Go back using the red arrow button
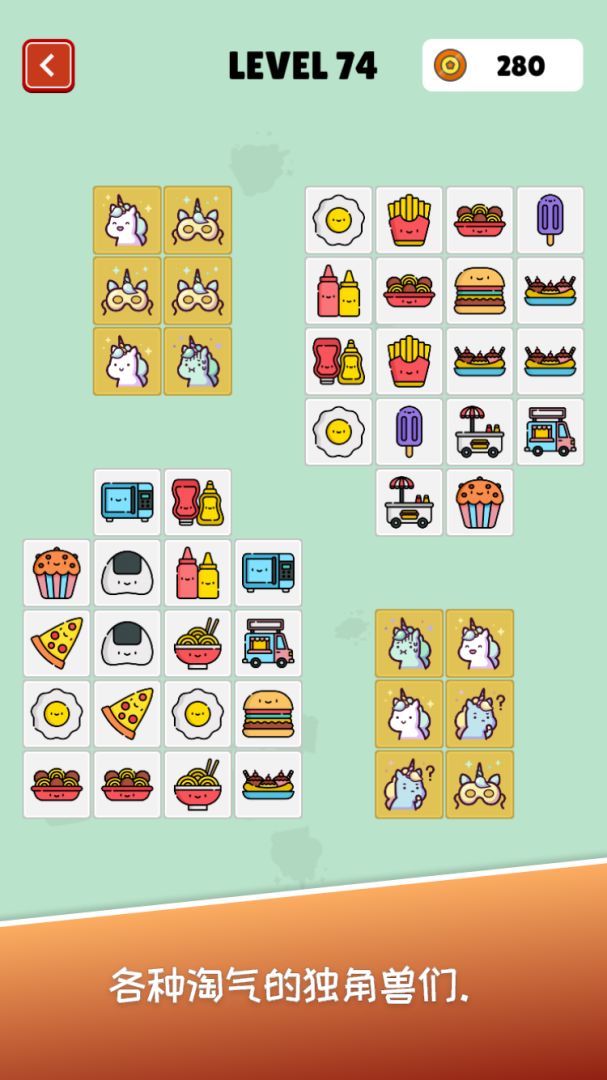 [x=48, y=66]
